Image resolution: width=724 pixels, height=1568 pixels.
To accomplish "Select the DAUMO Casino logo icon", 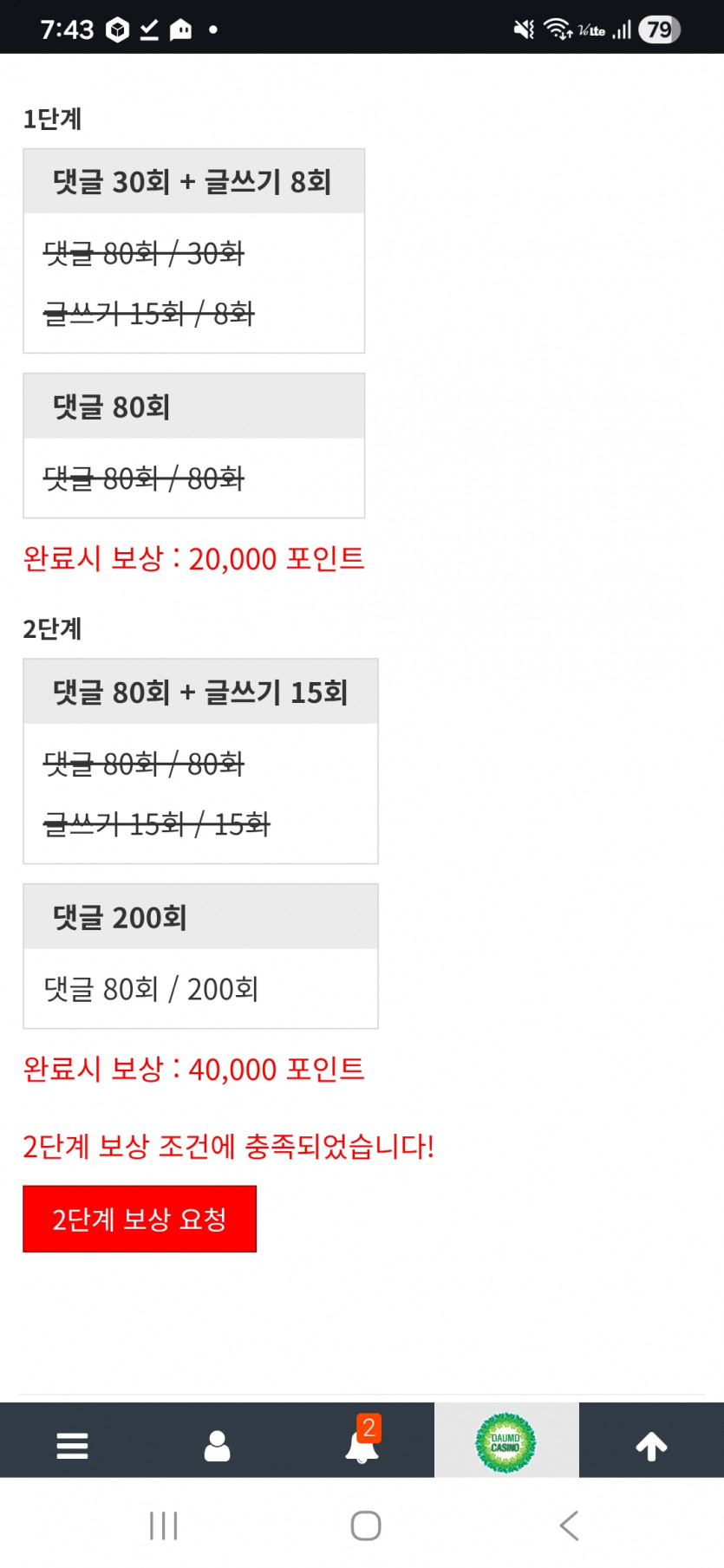I will [x=506, y=1441].
